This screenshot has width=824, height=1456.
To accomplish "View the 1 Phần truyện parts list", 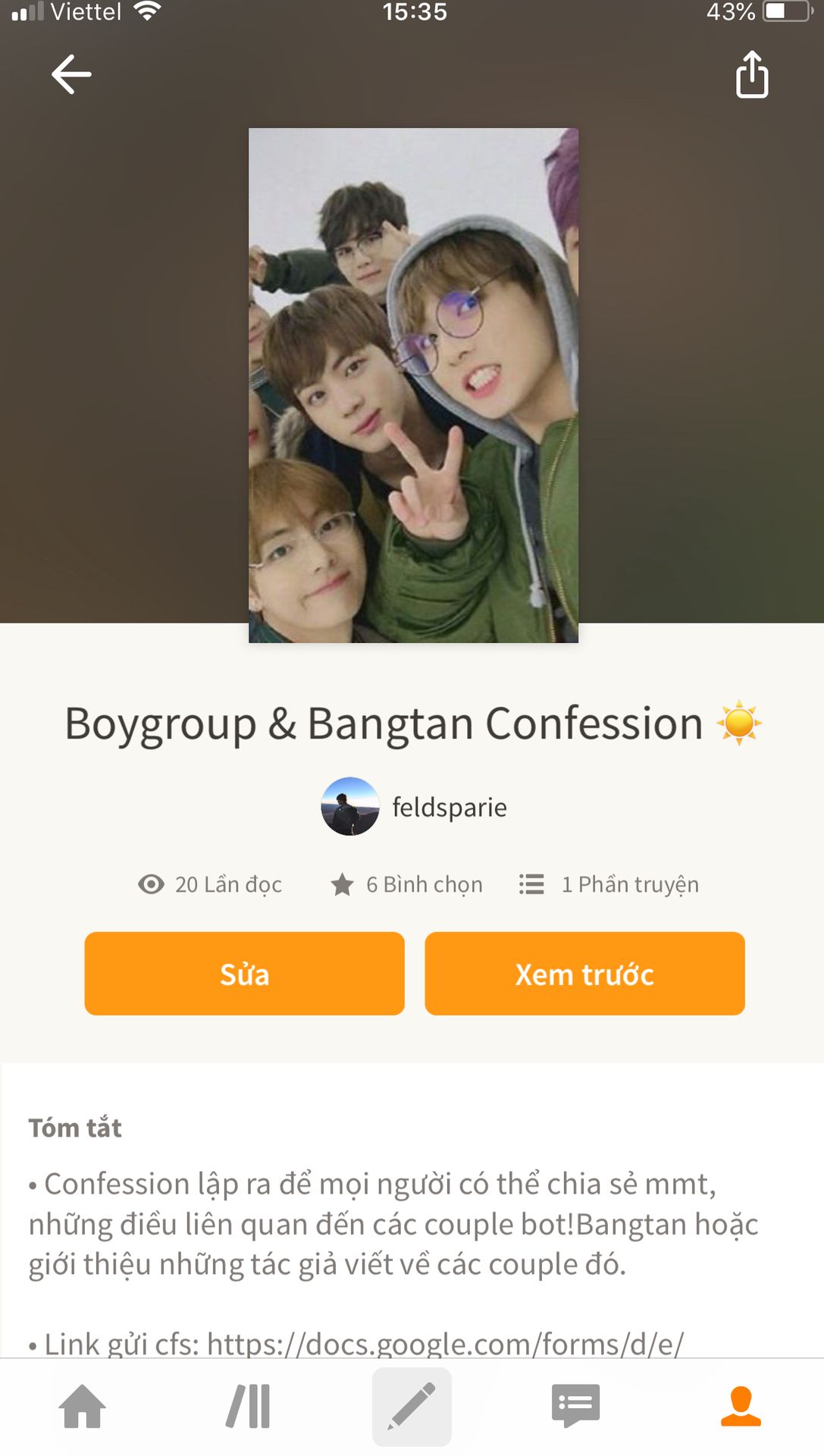I will click(609, 884).
